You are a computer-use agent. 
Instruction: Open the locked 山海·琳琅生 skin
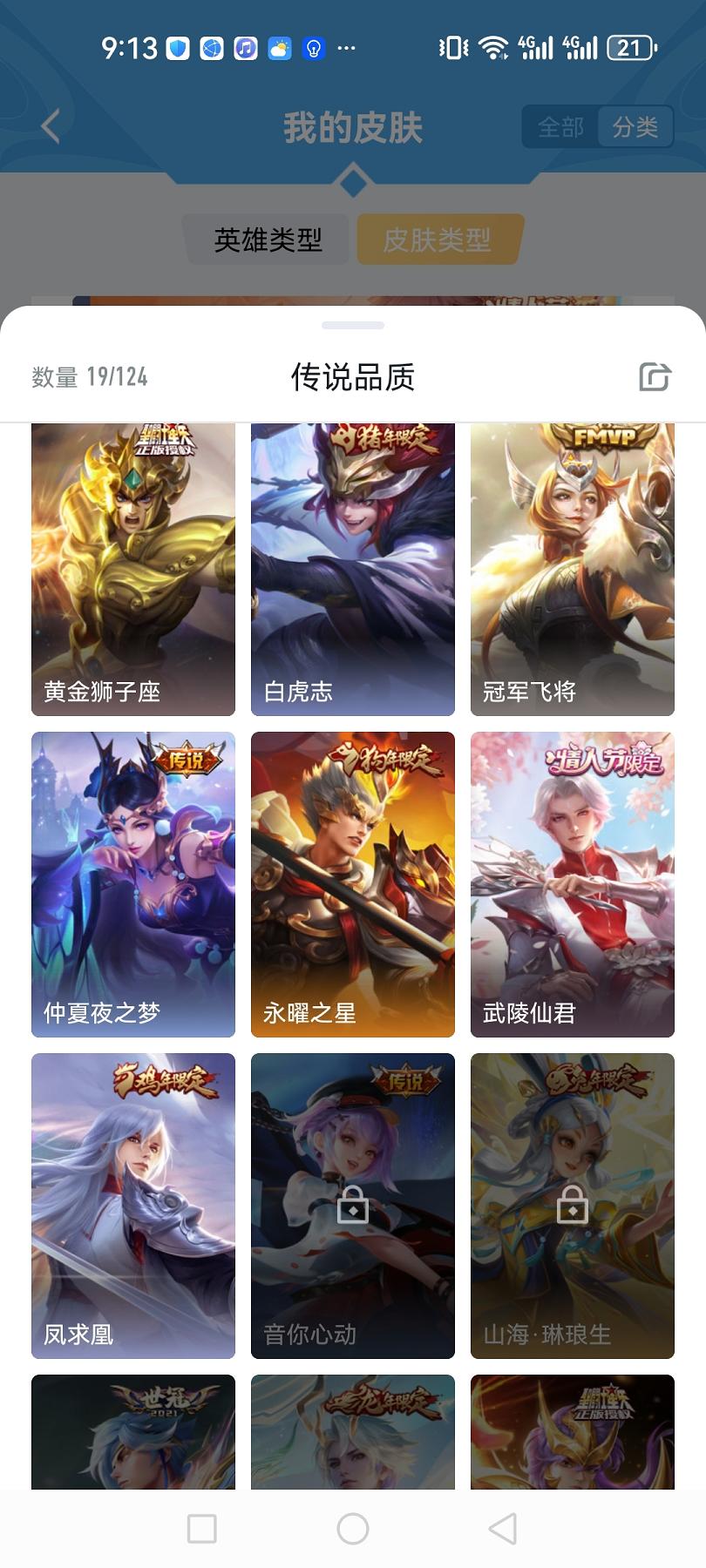[x=573, y=1206]
